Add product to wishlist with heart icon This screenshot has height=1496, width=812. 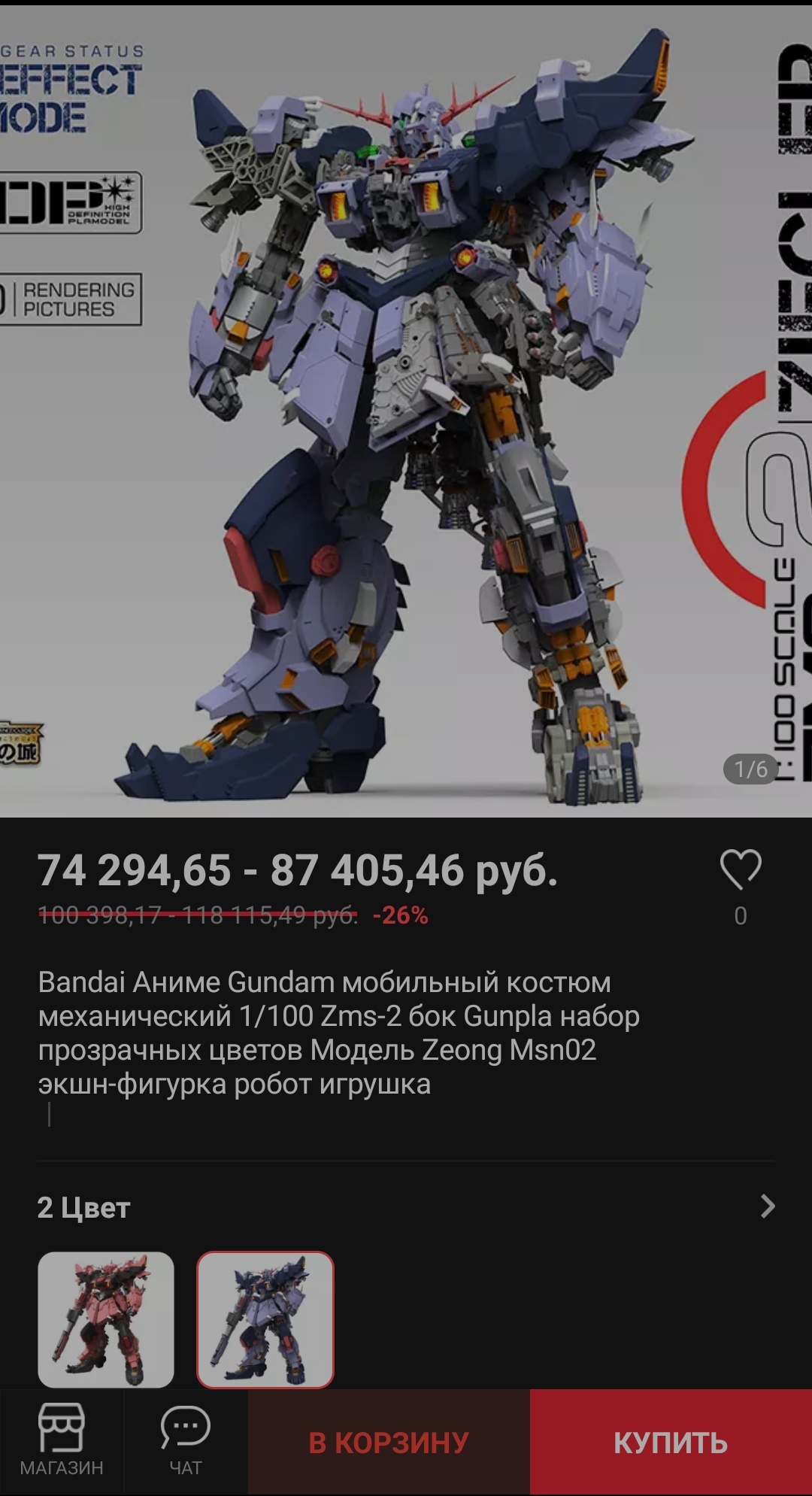tap(741, 870)
